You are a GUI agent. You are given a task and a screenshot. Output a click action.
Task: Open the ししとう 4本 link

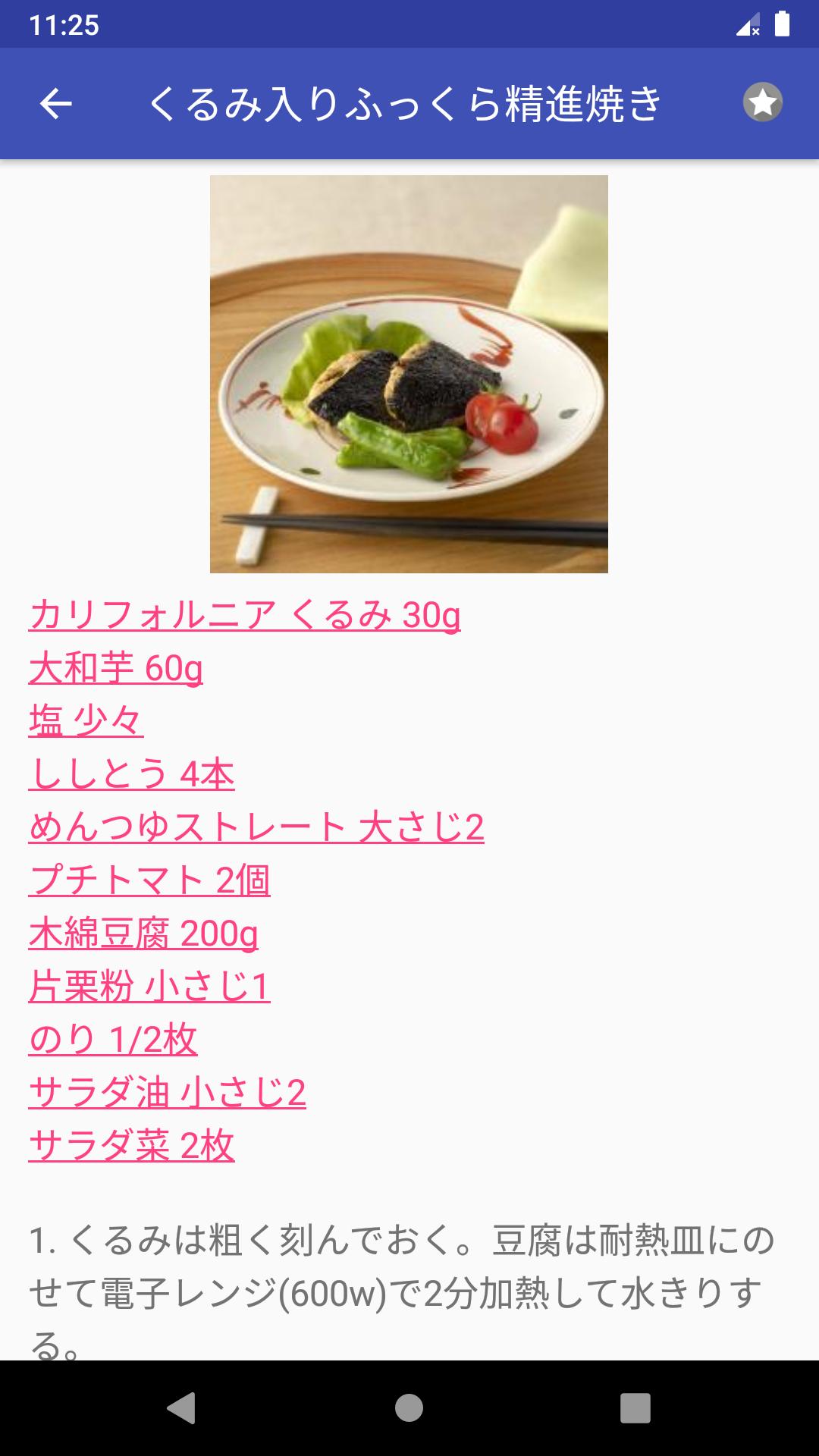point(131,774)
